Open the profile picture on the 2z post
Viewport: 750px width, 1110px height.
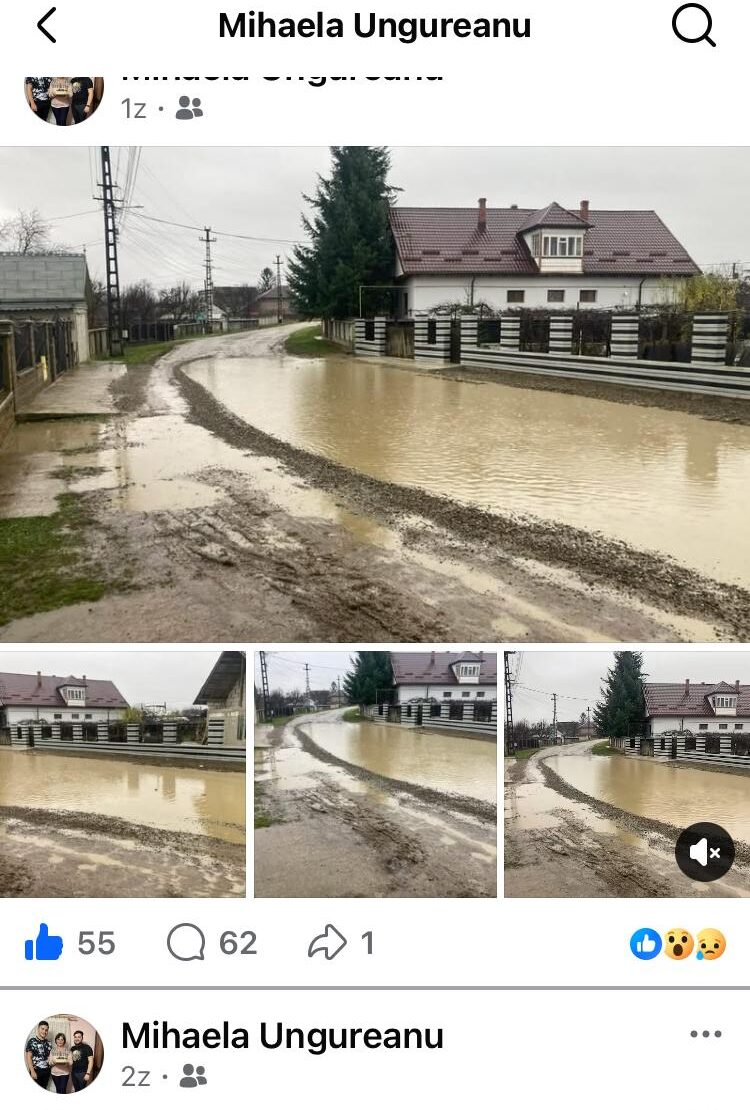coord(64,1053)
